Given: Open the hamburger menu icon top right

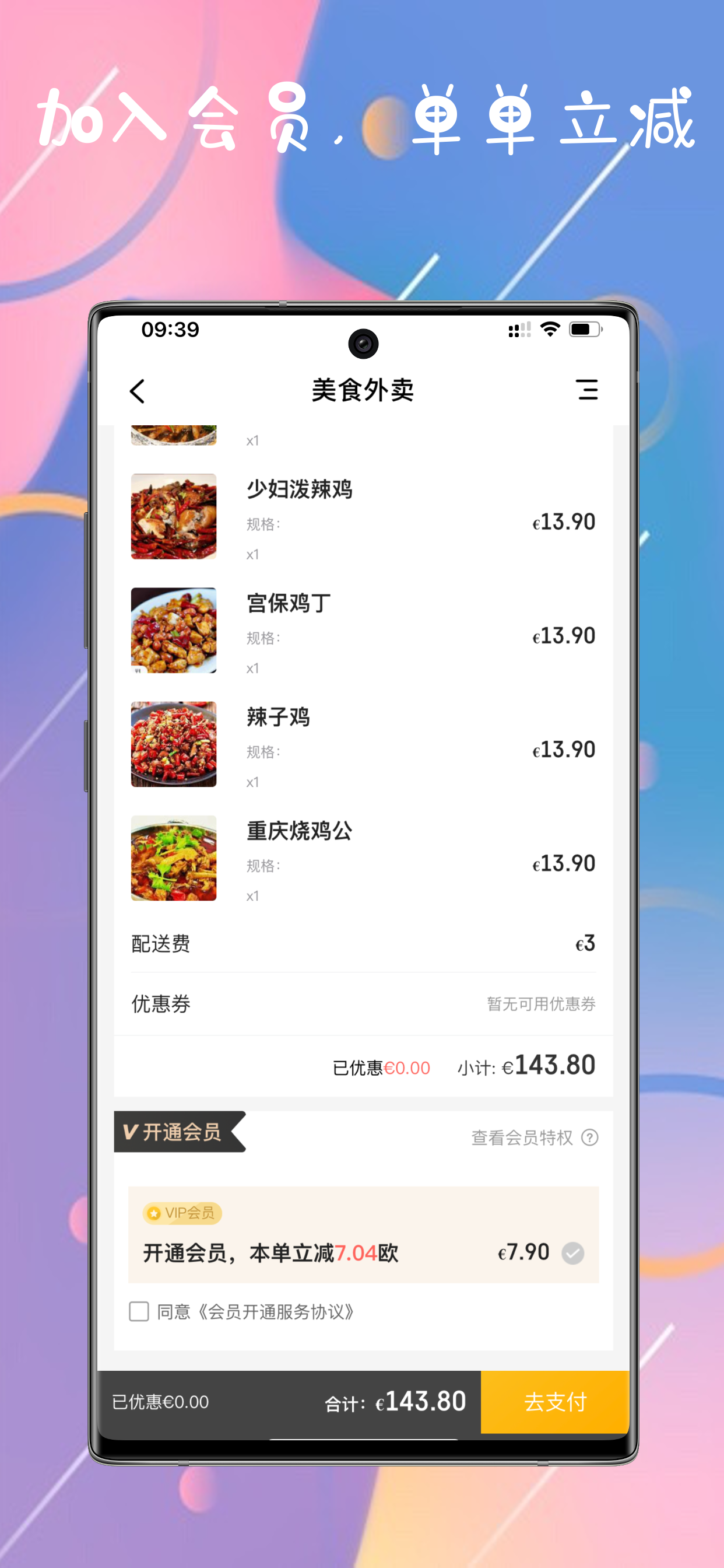Looking at the screenshot, I should pos(586,390).
